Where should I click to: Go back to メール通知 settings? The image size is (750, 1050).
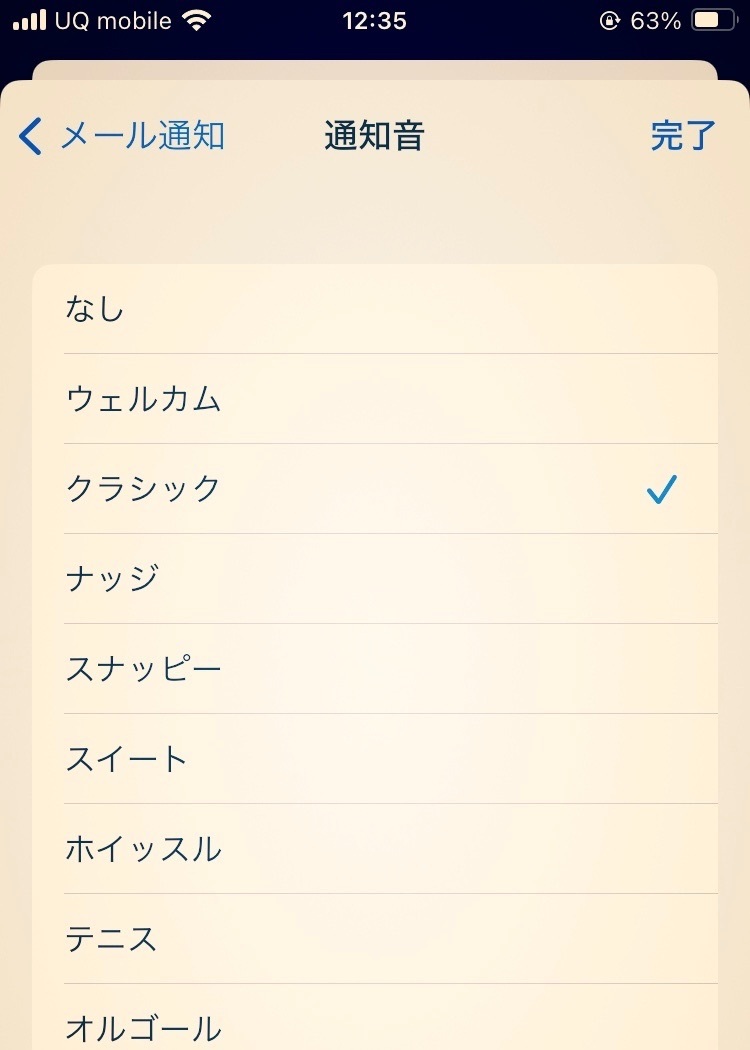point(122,136)
